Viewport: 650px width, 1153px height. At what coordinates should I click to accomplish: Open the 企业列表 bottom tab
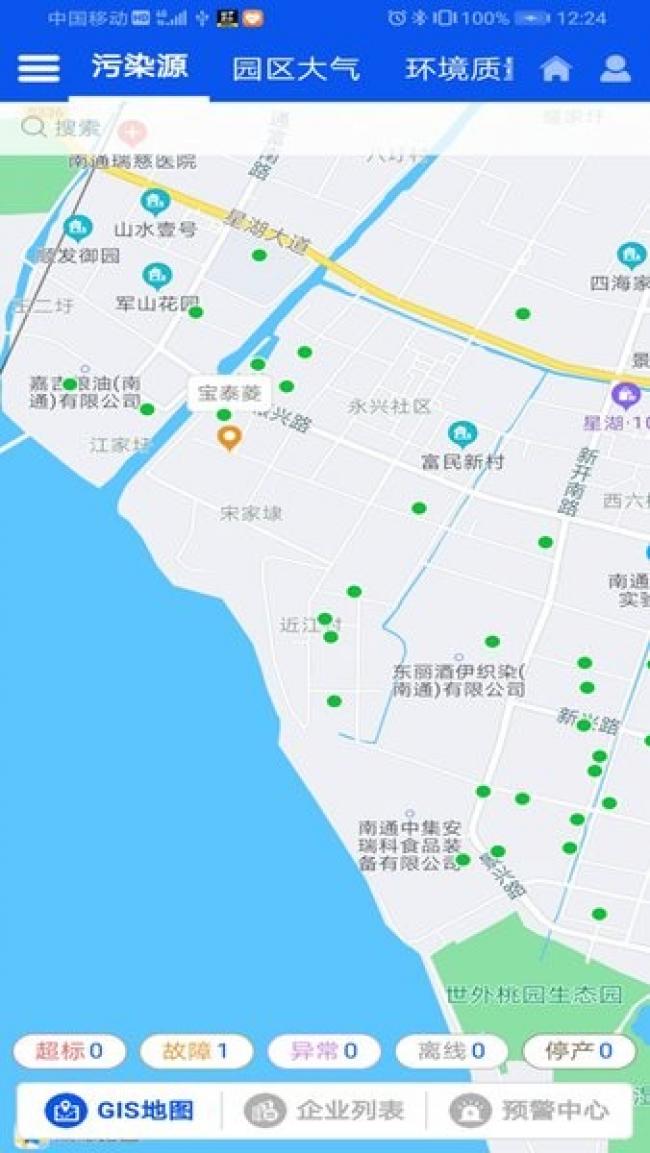[325, 1110]
